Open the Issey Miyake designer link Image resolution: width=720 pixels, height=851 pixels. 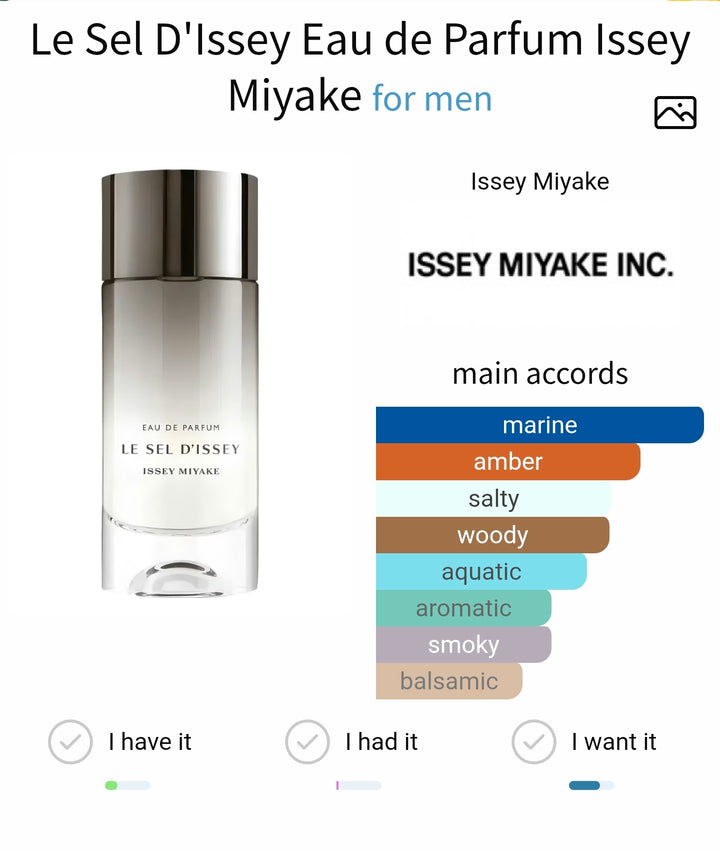pos(540,182)
